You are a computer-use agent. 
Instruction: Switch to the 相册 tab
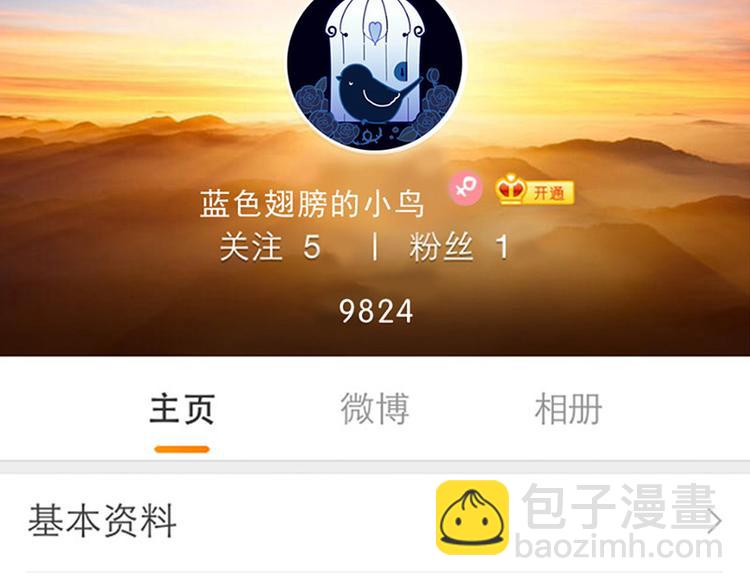click(568, 409)
